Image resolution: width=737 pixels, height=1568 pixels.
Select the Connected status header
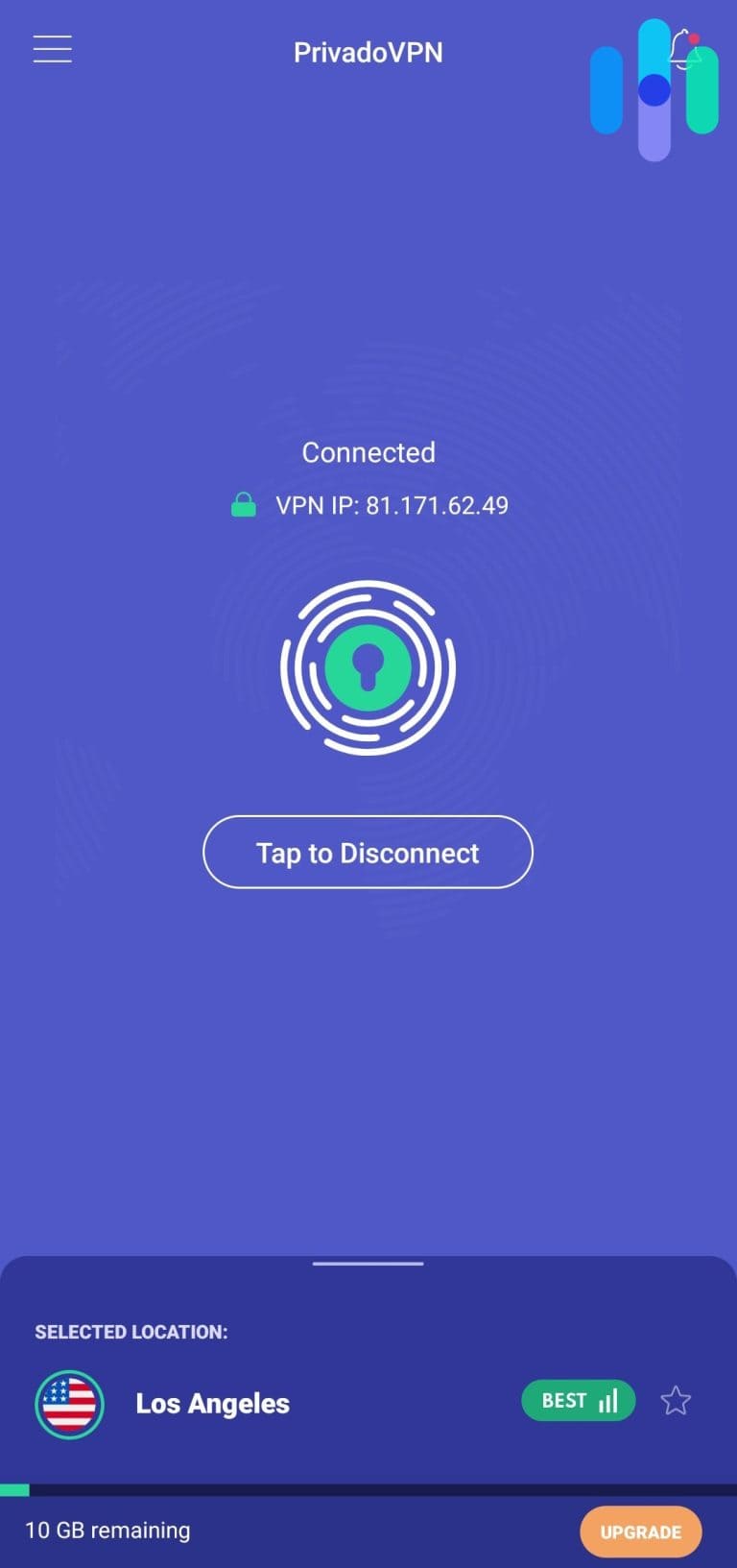[368, 452]
